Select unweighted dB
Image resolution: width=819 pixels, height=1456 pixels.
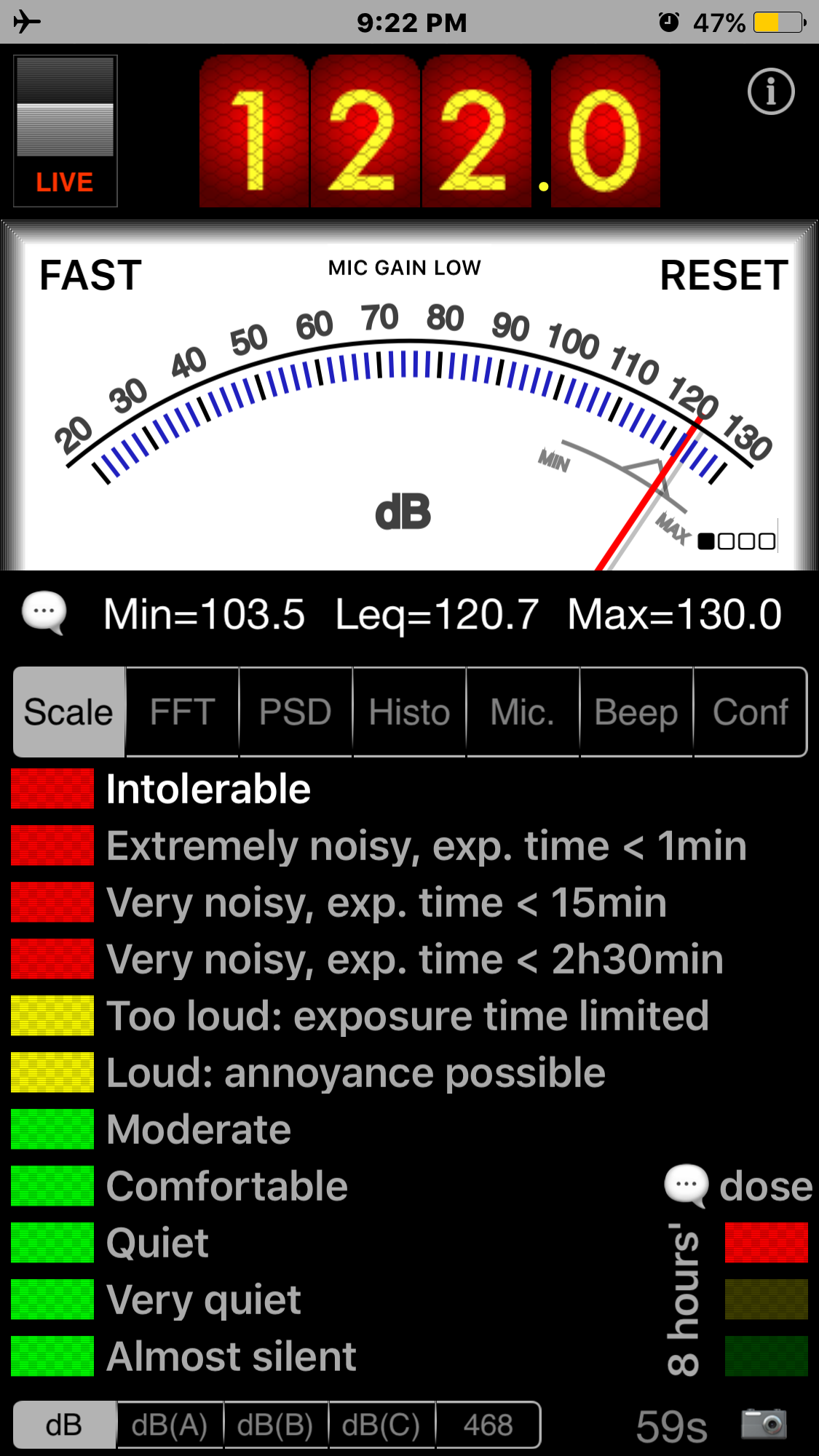coord(64,1425)
